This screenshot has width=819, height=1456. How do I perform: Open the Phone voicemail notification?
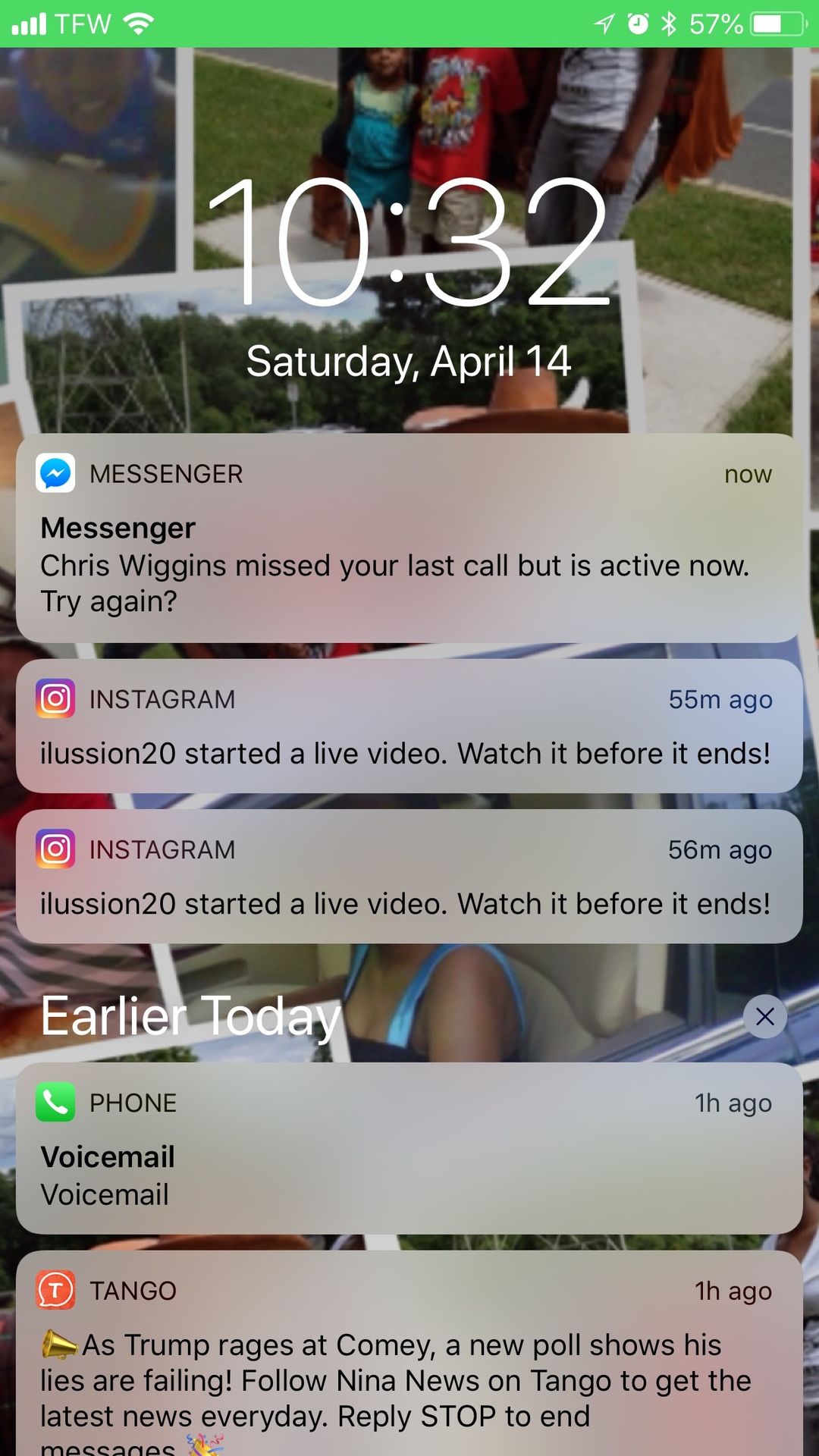click(x=409, y=1148)
